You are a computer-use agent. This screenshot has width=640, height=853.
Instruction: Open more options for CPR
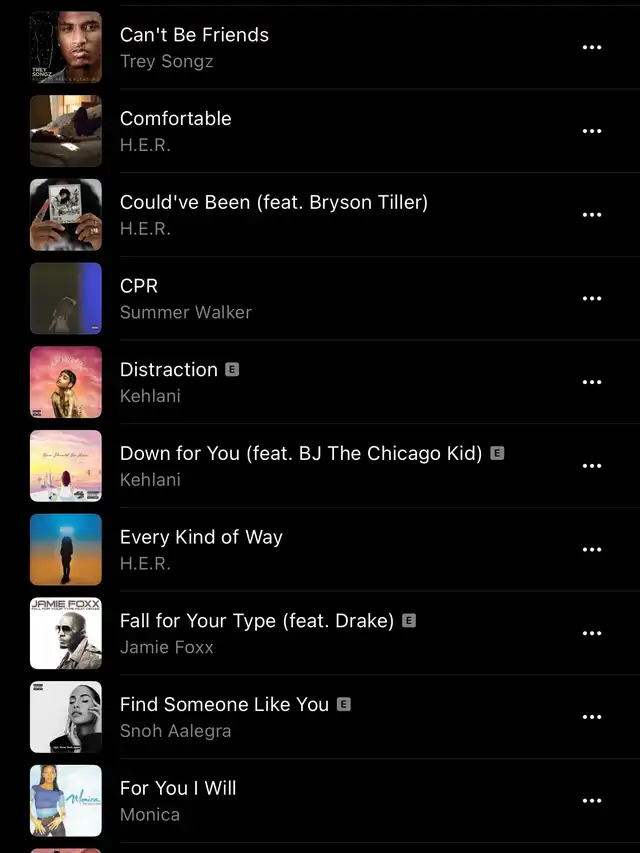point(592,298)
